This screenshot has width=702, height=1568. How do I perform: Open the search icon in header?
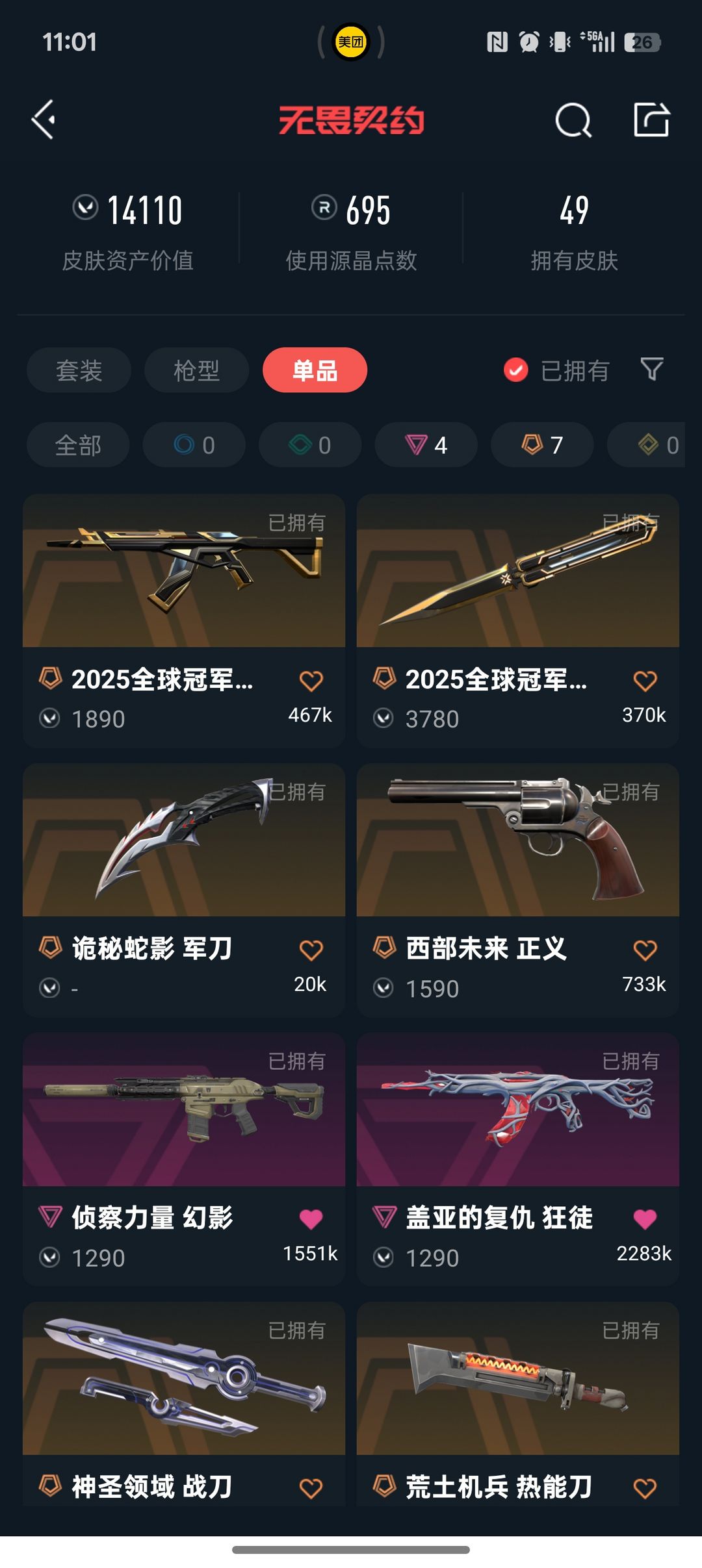point(573,120)
